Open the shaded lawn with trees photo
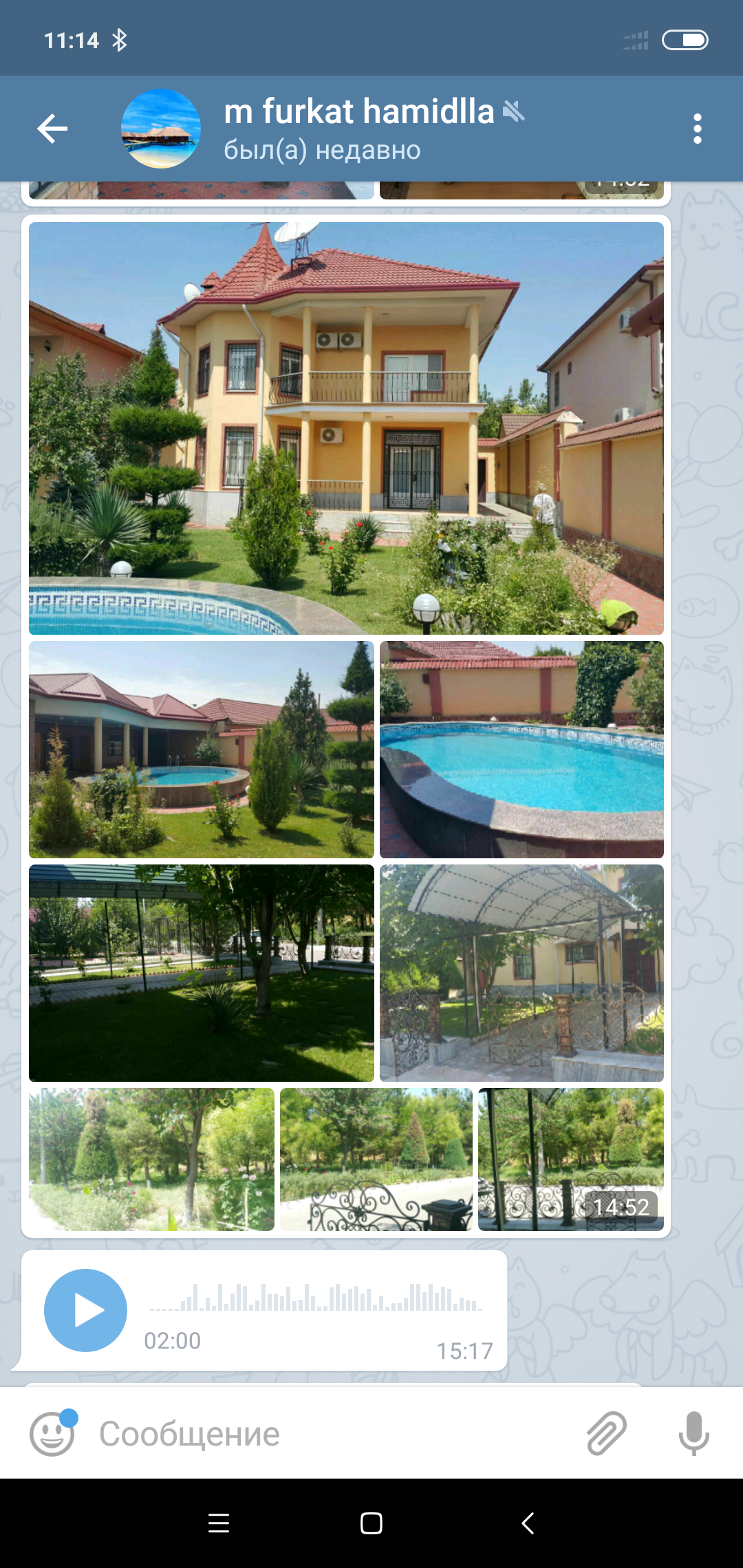 coord(202,973)
